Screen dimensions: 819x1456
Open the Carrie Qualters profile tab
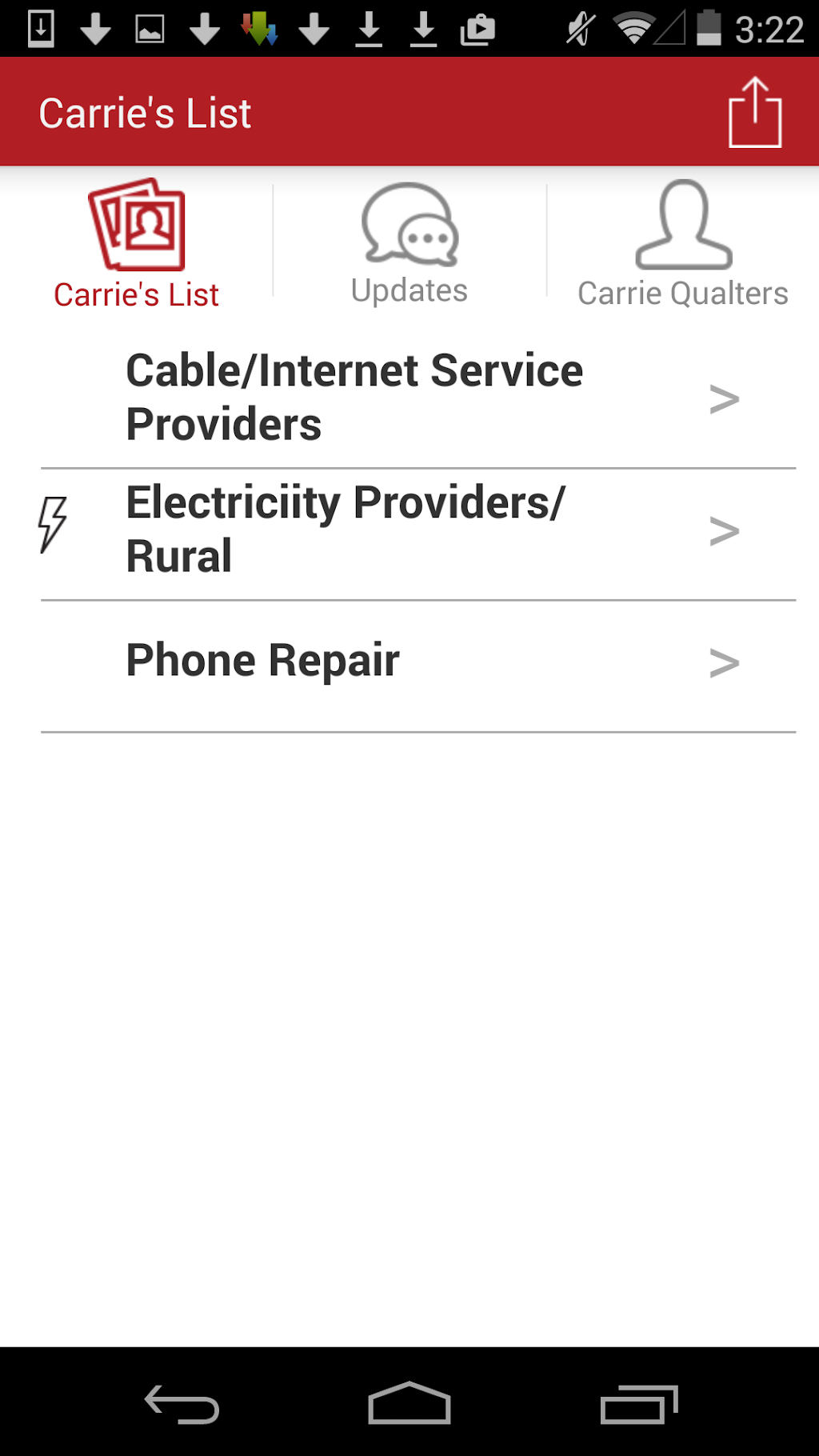[683, 245]
